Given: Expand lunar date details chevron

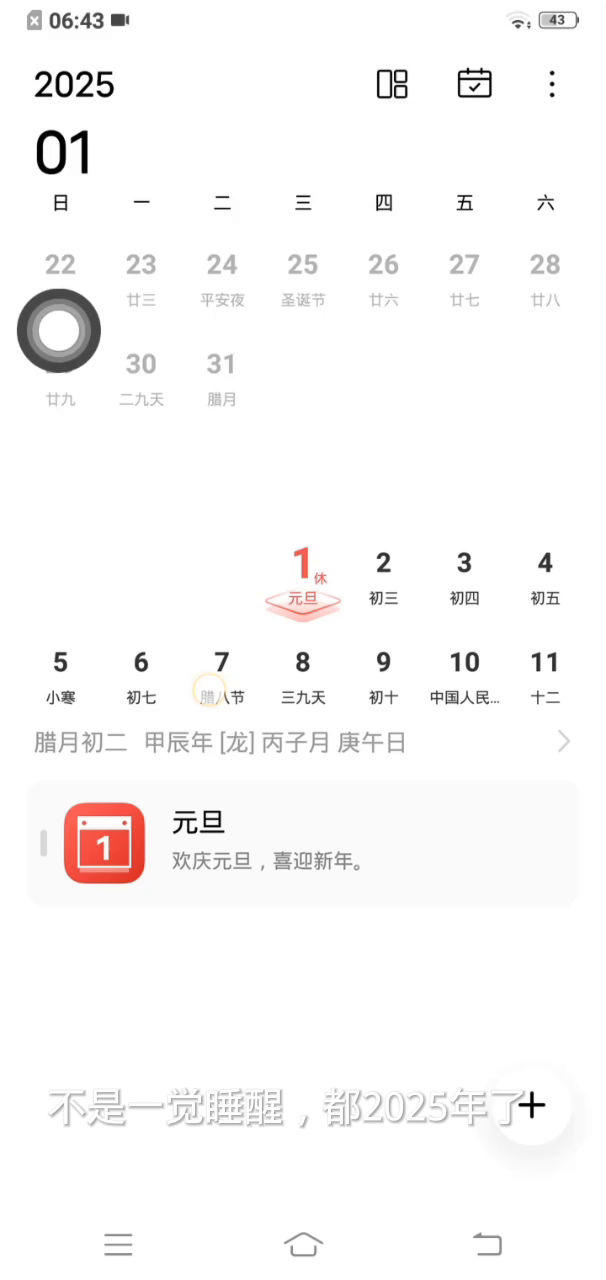Looking at the screenshot, I should pyautogui.click(x=564, y=741).
